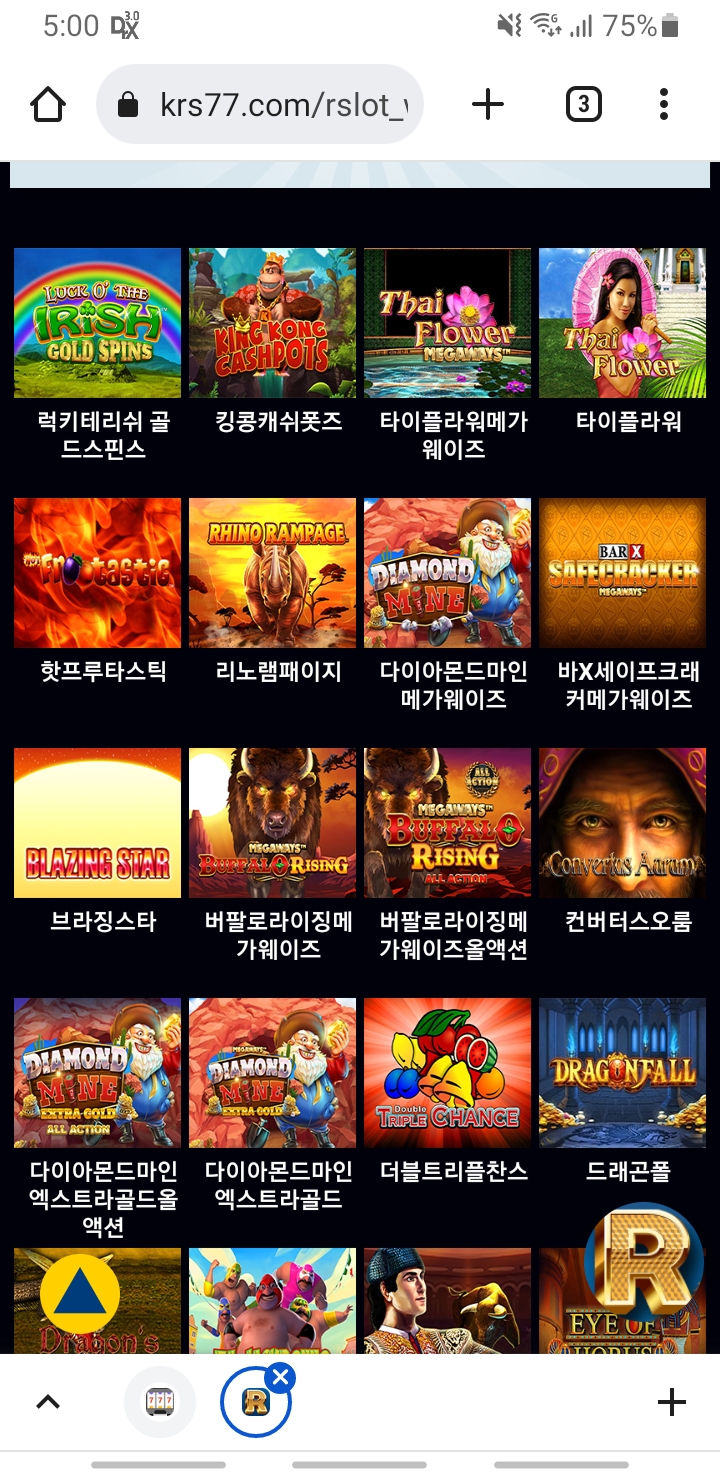Image resolution: width=720 pixels, height=1480 pixels.
Task: Select the Thai Flower slot tile
Action: point(622,323)
